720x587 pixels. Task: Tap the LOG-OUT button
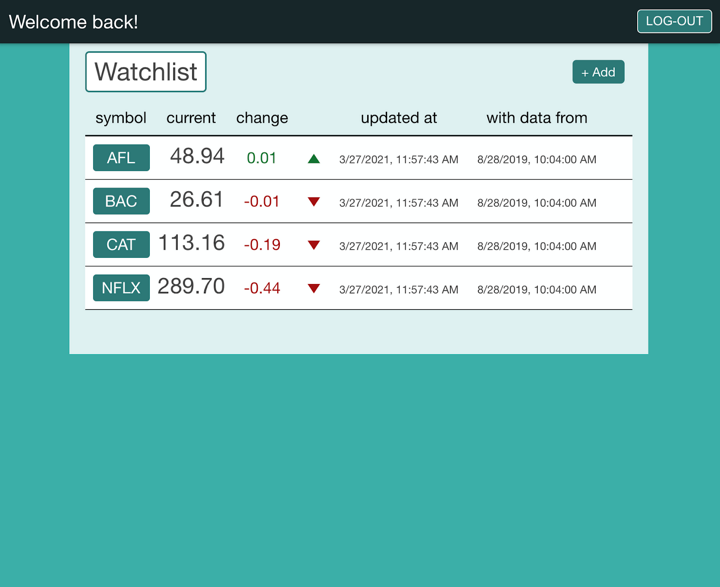click(x=674, y=21)
